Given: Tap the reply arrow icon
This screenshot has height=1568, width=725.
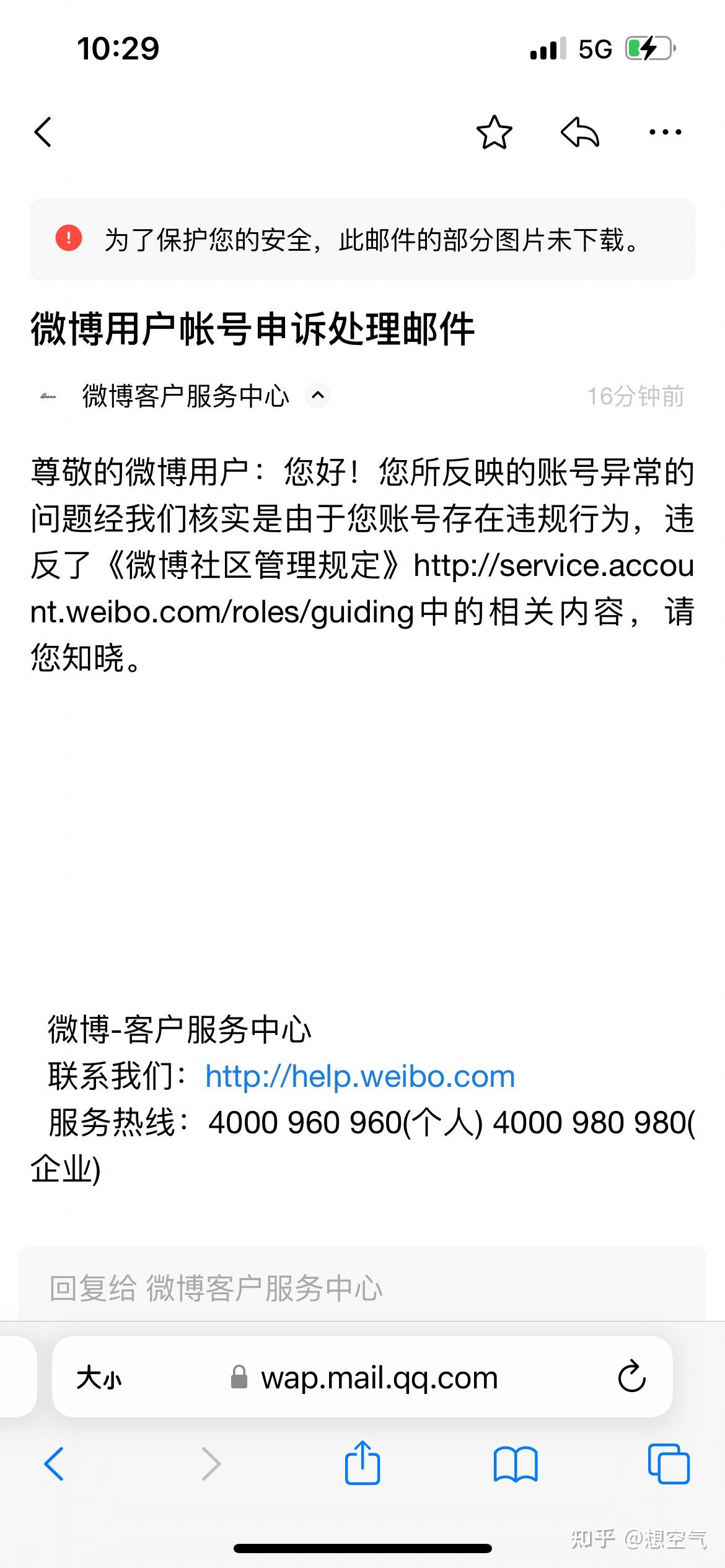Looking at the screenshot, I should (580, 132).
